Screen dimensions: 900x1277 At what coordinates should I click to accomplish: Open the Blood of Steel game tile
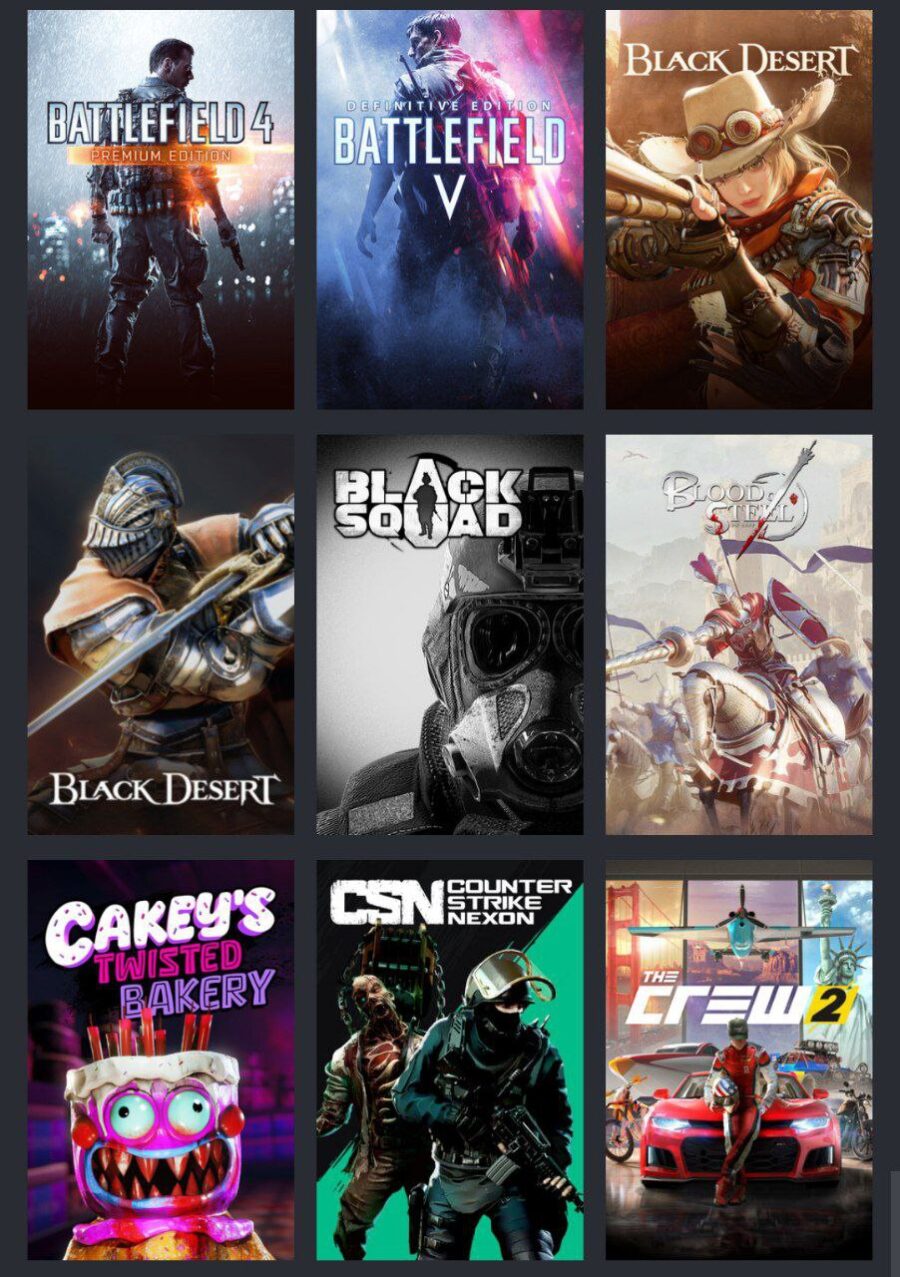[739, 635]
